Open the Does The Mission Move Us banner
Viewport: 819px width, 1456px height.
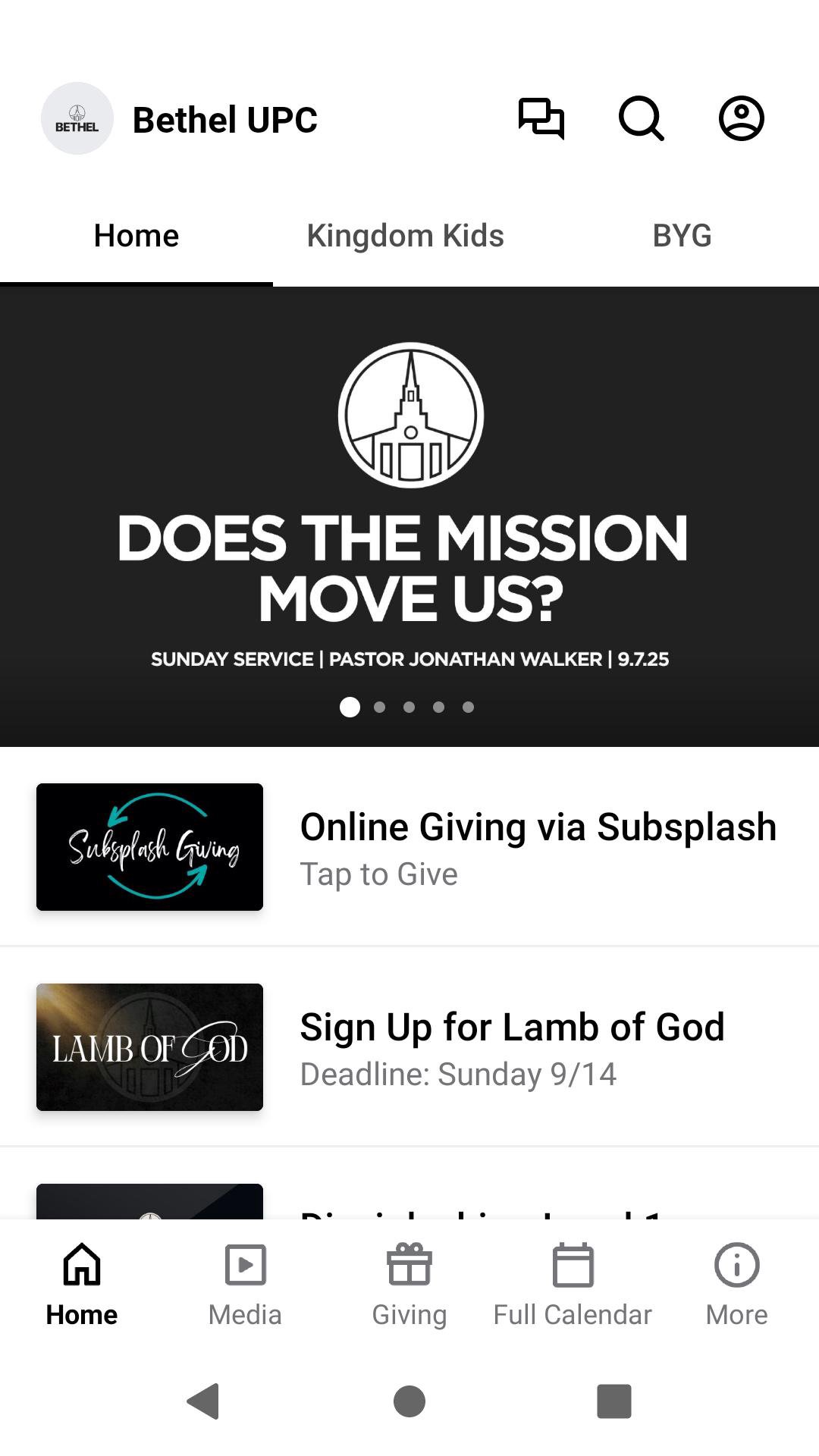pos(409,516)
